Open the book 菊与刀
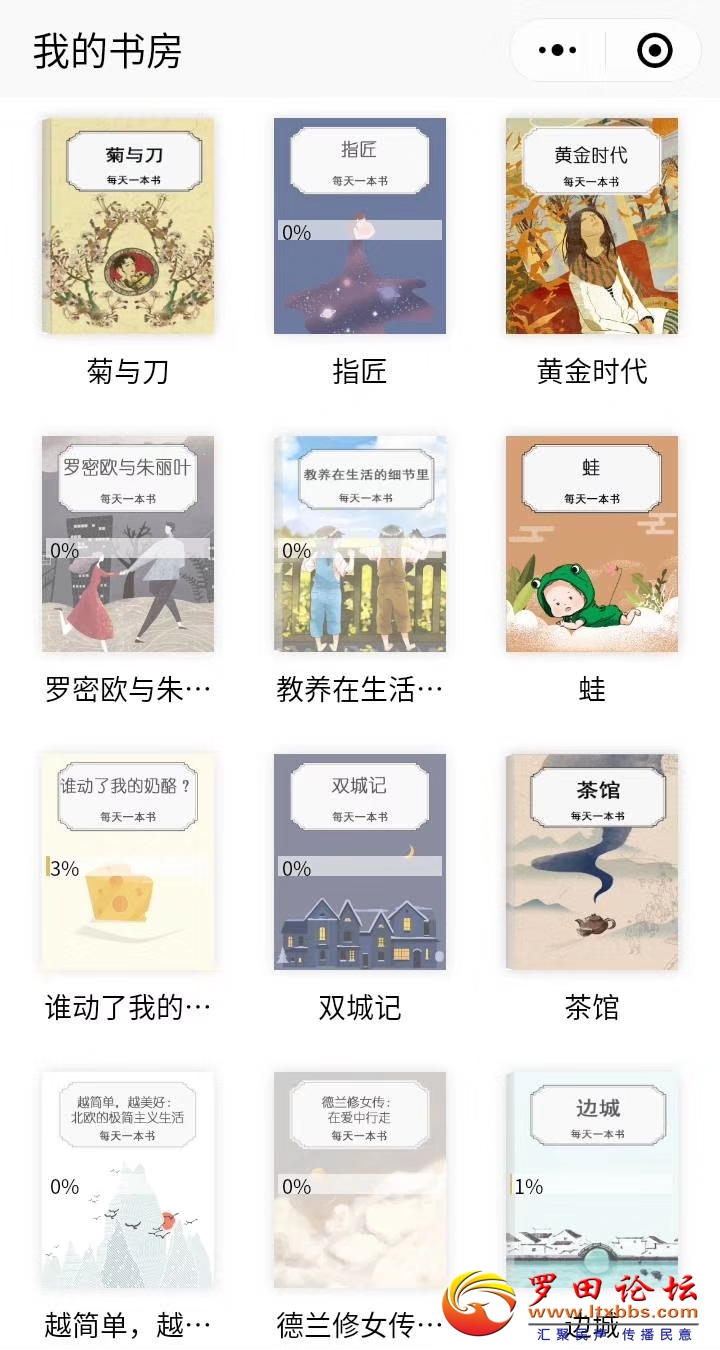720x1350 pixels. coord(128,228)
